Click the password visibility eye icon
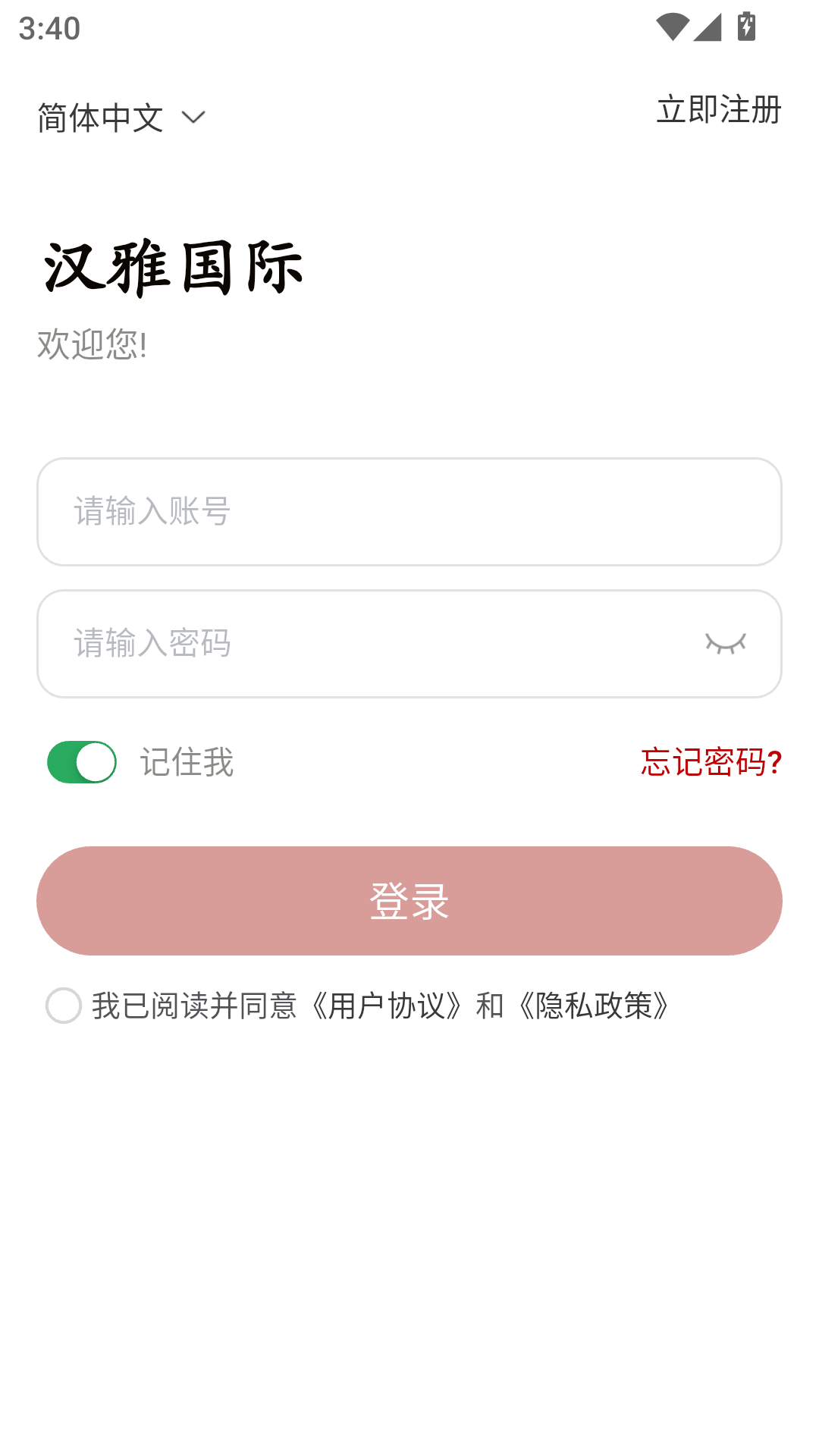This screenshot has height=1456, width=819. 726,643
